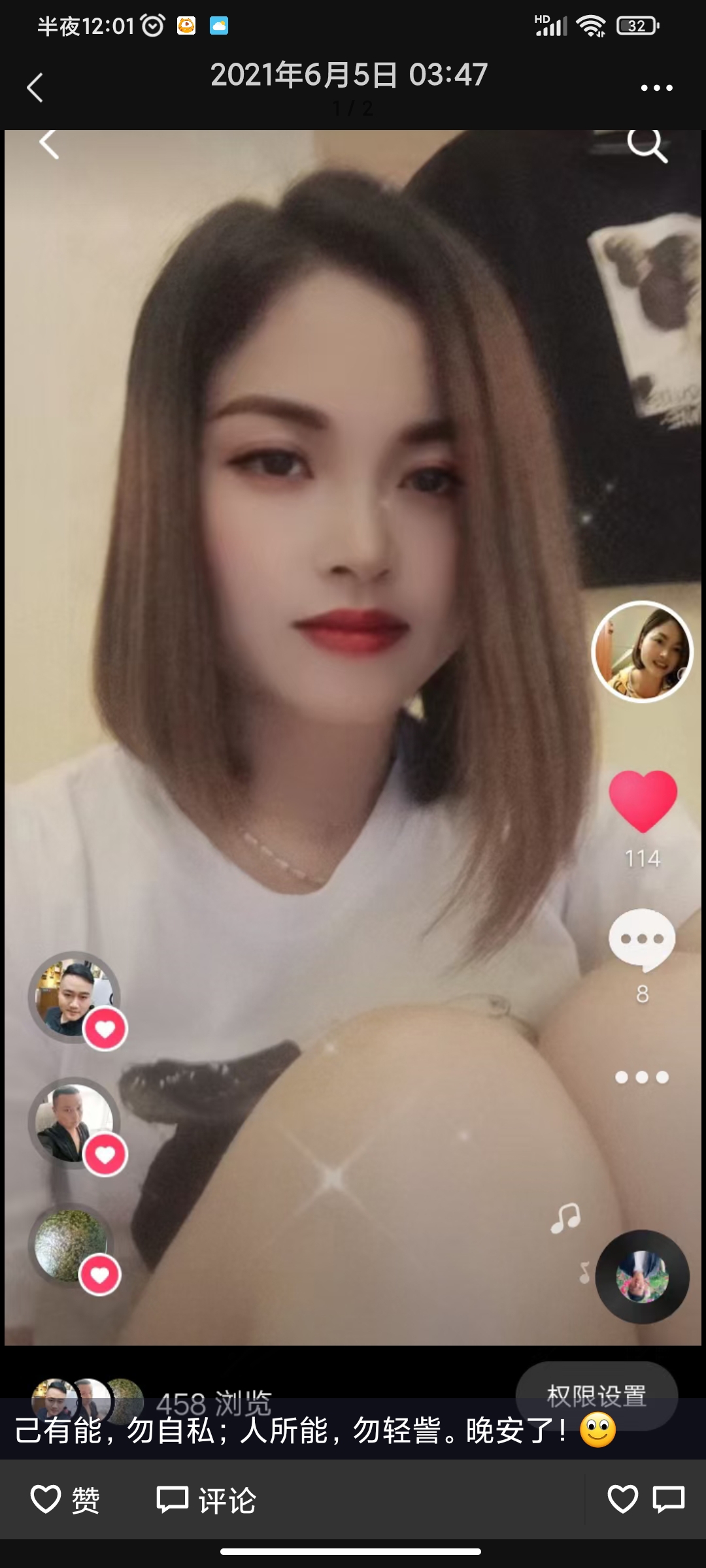Screen dimensions: 706x1568
Task: Tap 评论 to write a comment
Action: (x=207, y=1499)
